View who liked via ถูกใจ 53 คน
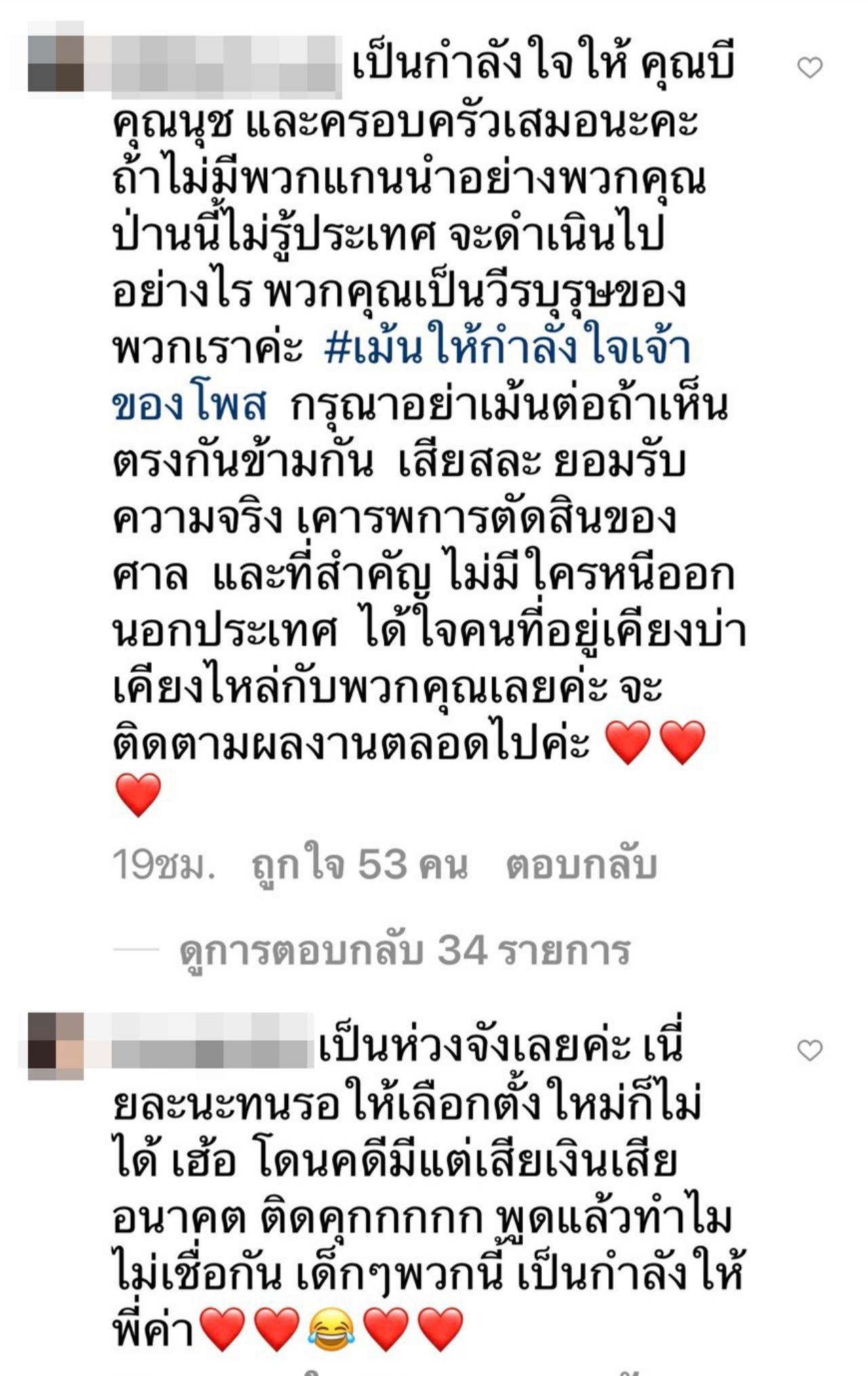This screenshot has width=868, height=1376. pos(359,865)
